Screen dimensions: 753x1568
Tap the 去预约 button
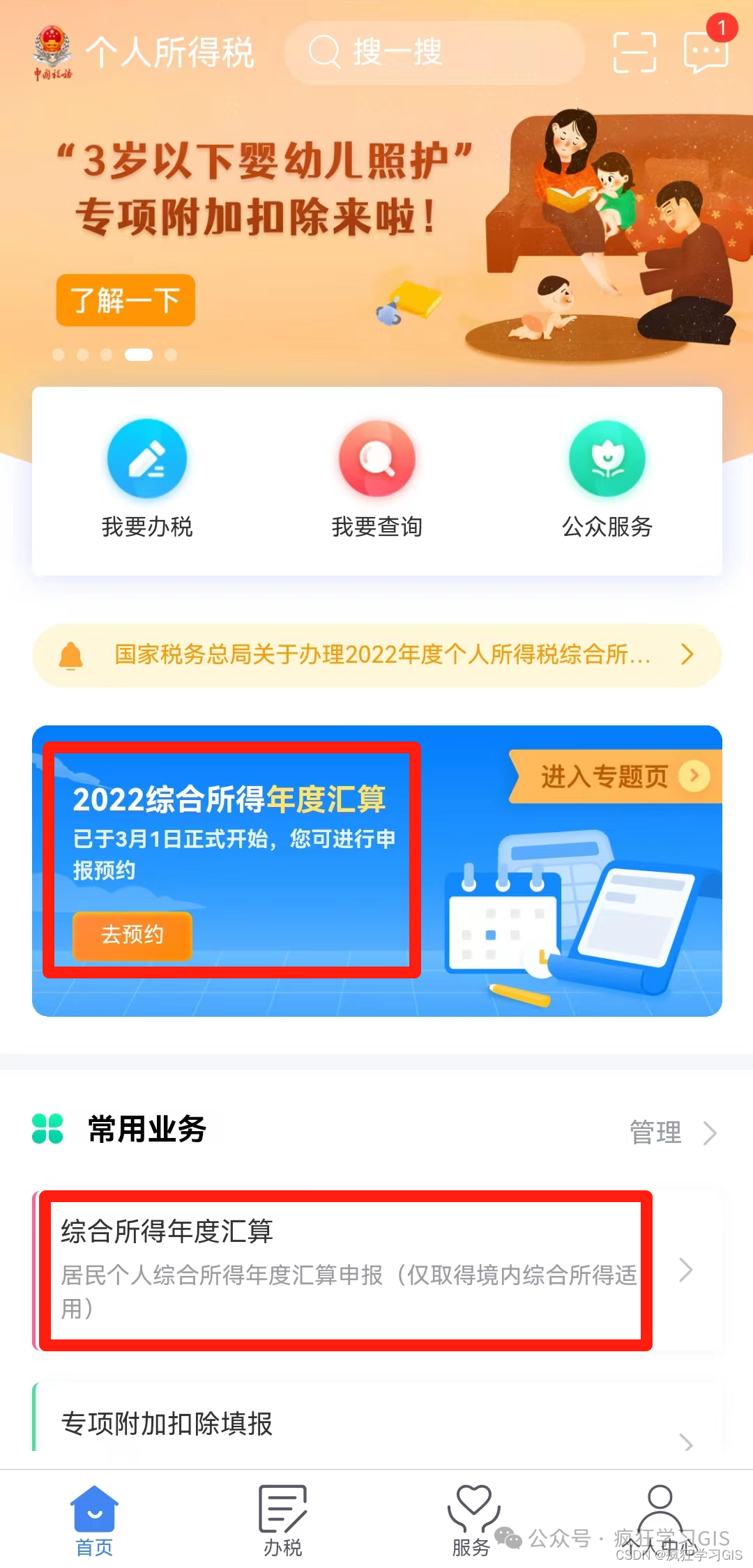(132, 935)
